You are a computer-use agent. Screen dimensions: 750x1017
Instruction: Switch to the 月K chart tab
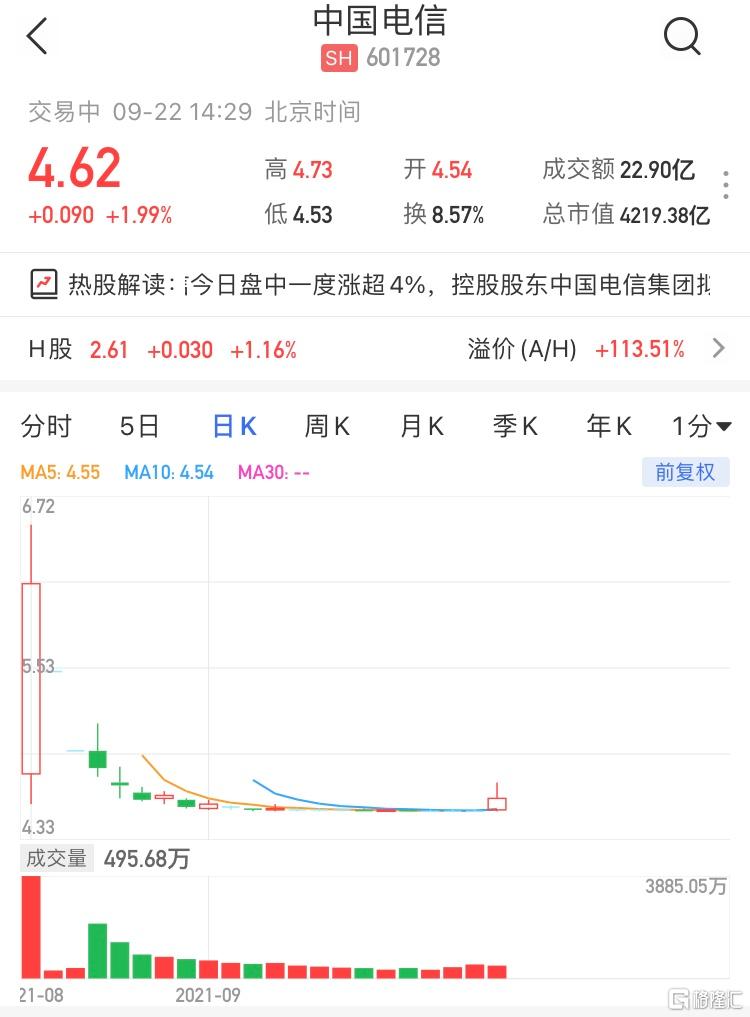point(421,427)
